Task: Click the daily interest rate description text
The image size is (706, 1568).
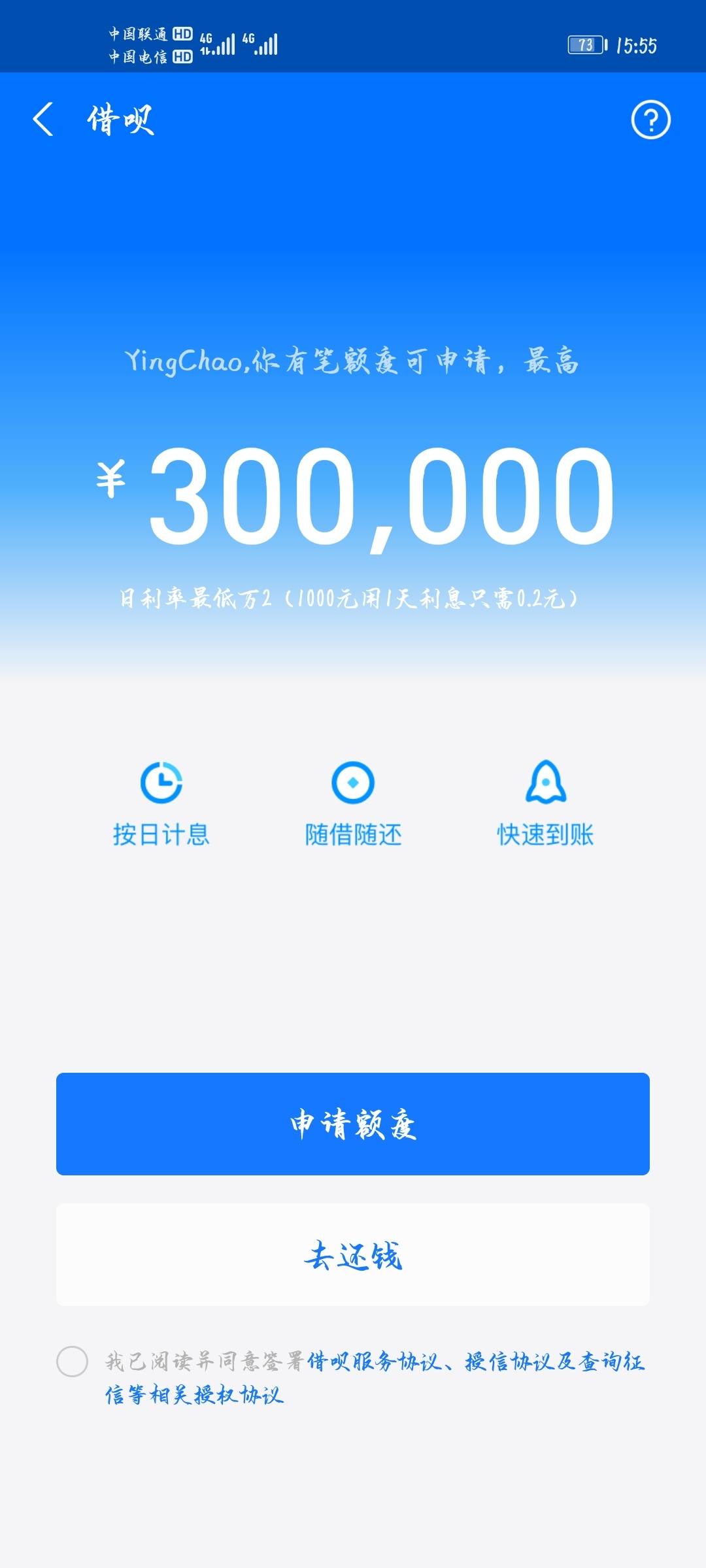Action: coord(353,598)
